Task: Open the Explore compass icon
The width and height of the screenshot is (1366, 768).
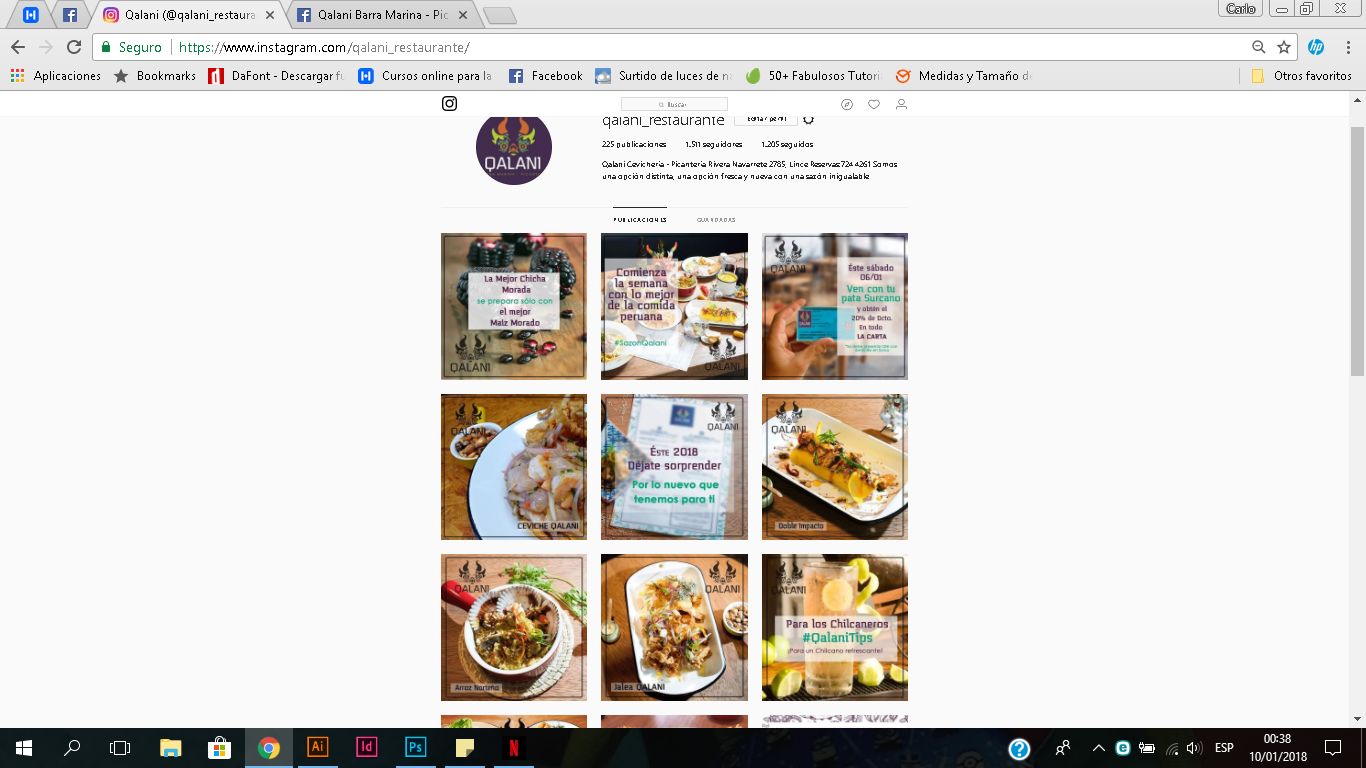Action: click(847, 104)
